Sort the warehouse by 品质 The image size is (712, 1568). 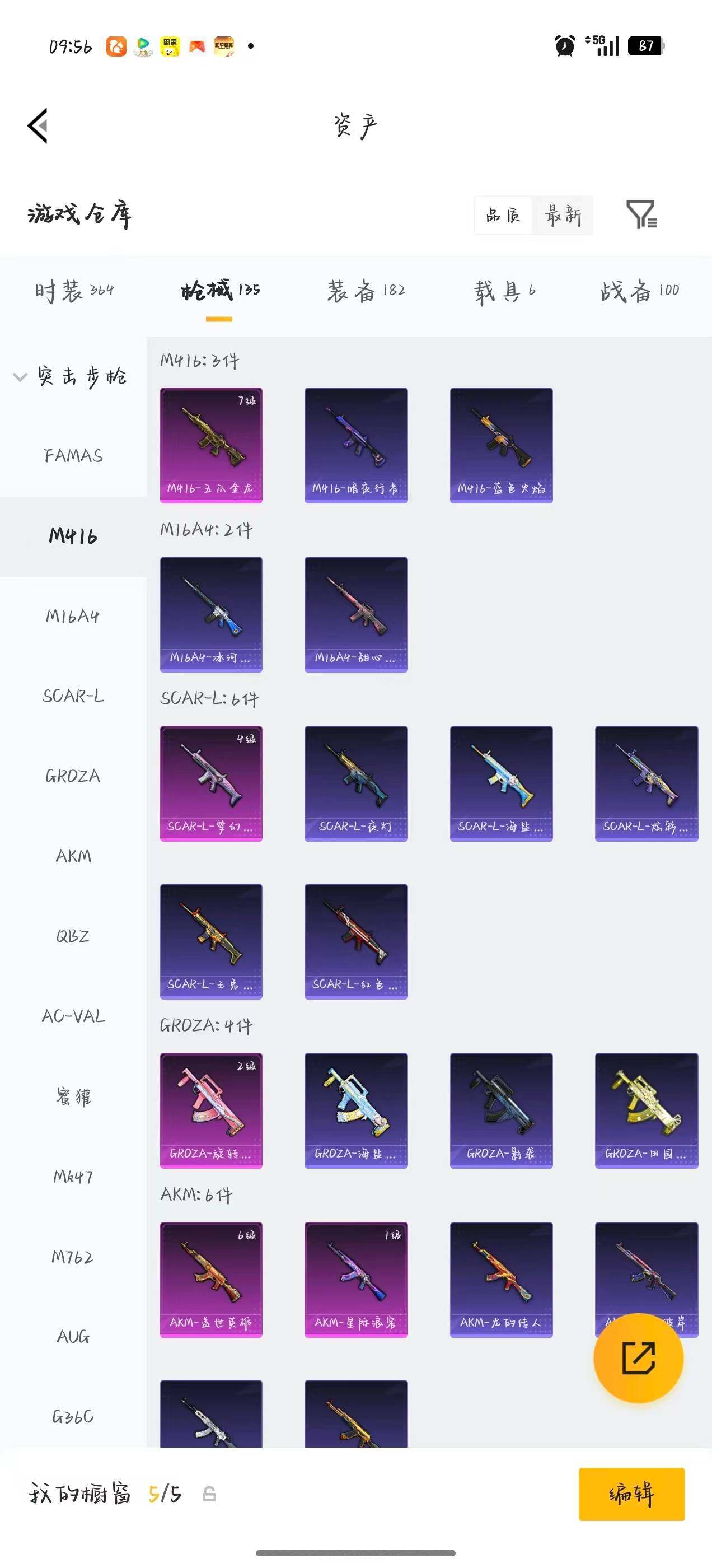[x=503, y=215]
